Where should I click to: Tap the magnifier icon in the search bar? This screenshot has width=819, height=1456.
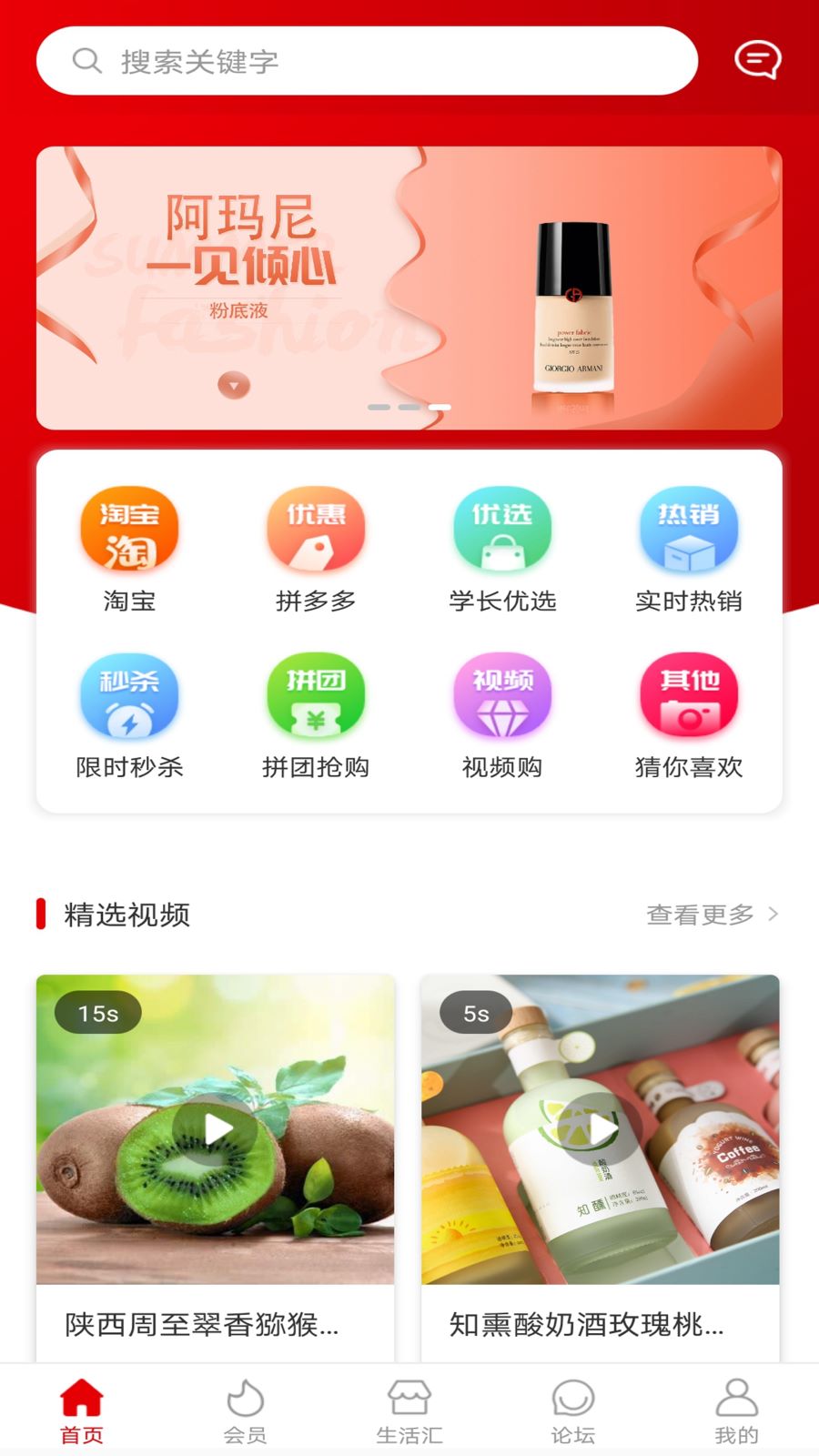coord(86,60)
